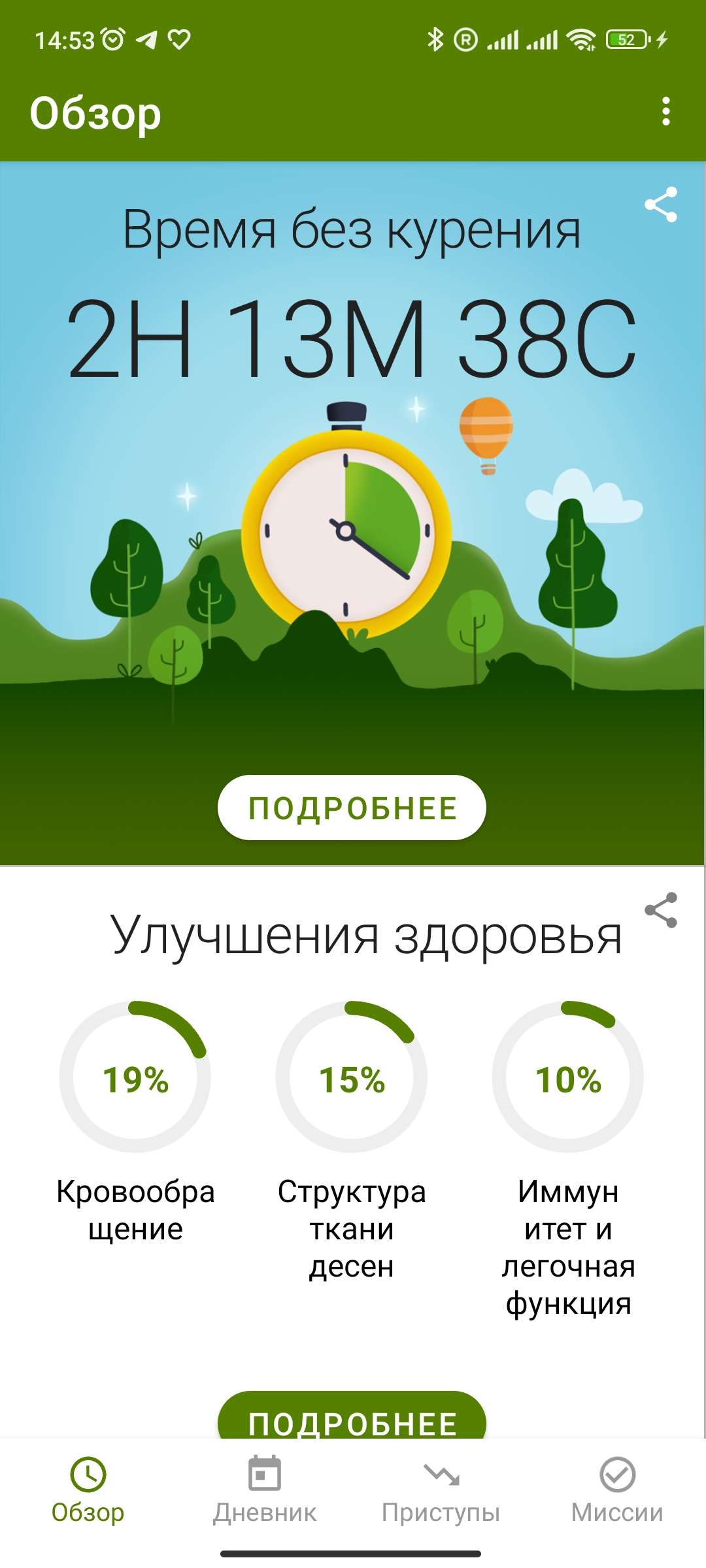The height and width of the screenshot is (1568, 706).
Task: Open the overflow menu in the app bar
Action: (665, 112)
